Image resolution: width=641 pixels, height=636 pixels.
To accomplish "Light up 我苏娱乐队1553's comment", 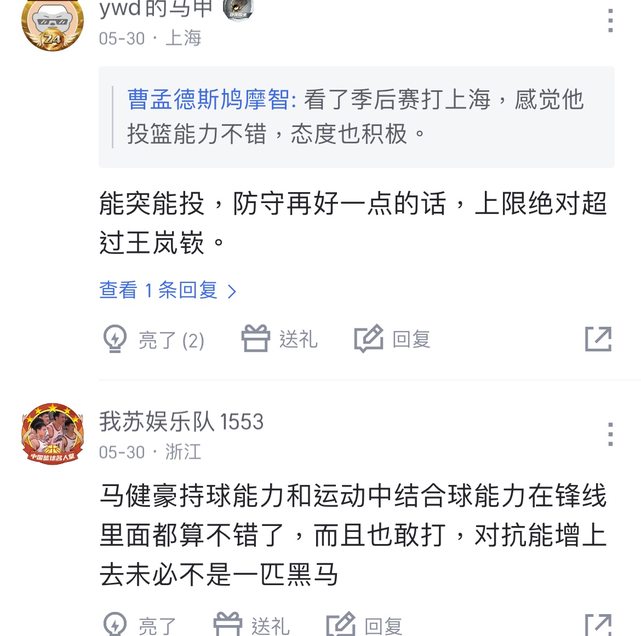I will pyautogui.click(x=140, y=625).
